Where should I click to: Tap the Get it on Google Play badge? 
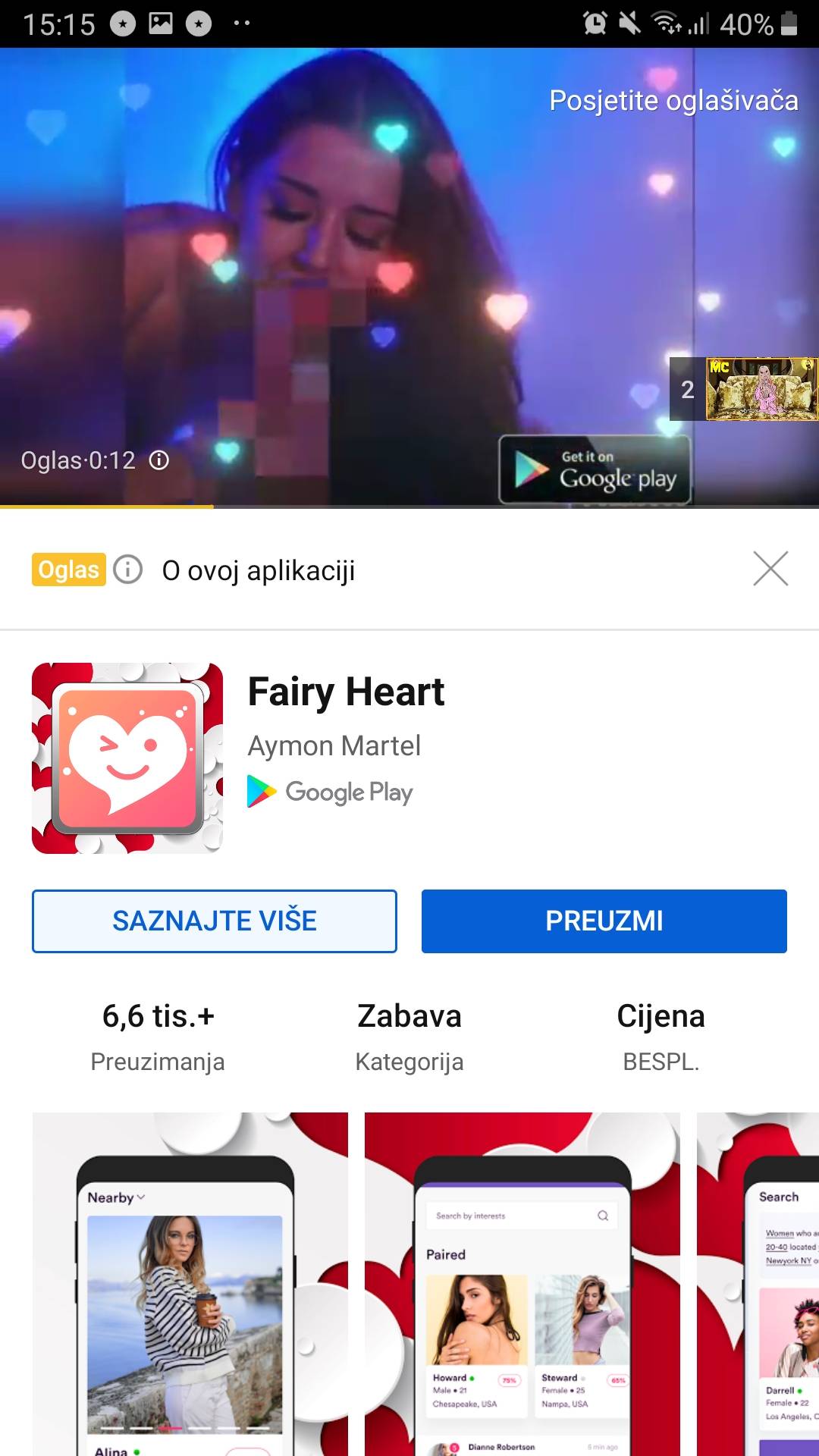coord(595,469)
